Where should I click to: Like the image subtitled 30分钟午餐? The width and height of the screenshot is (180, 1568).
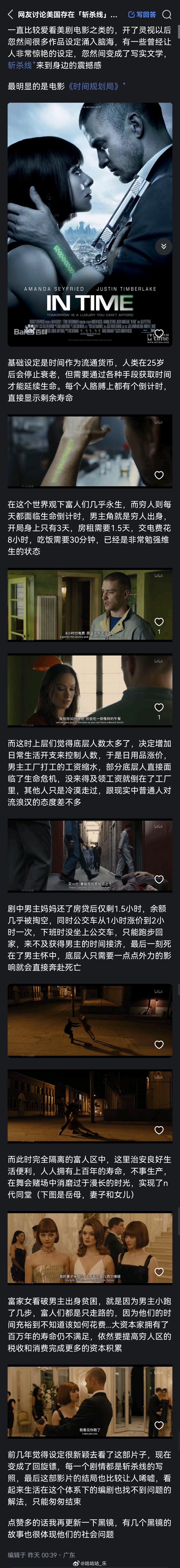[x=159, y=707]
